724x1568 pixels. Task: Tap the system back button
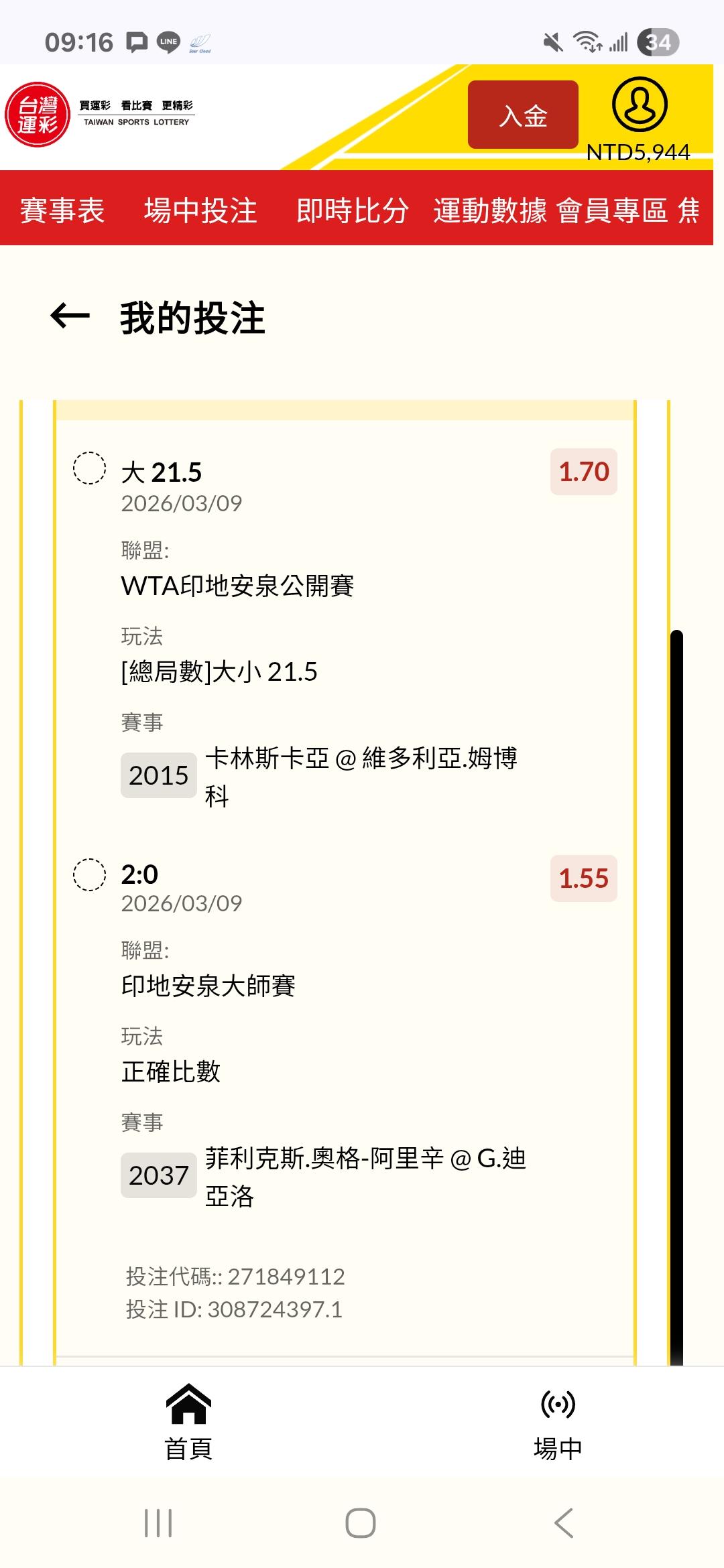tap(564, 1523)
